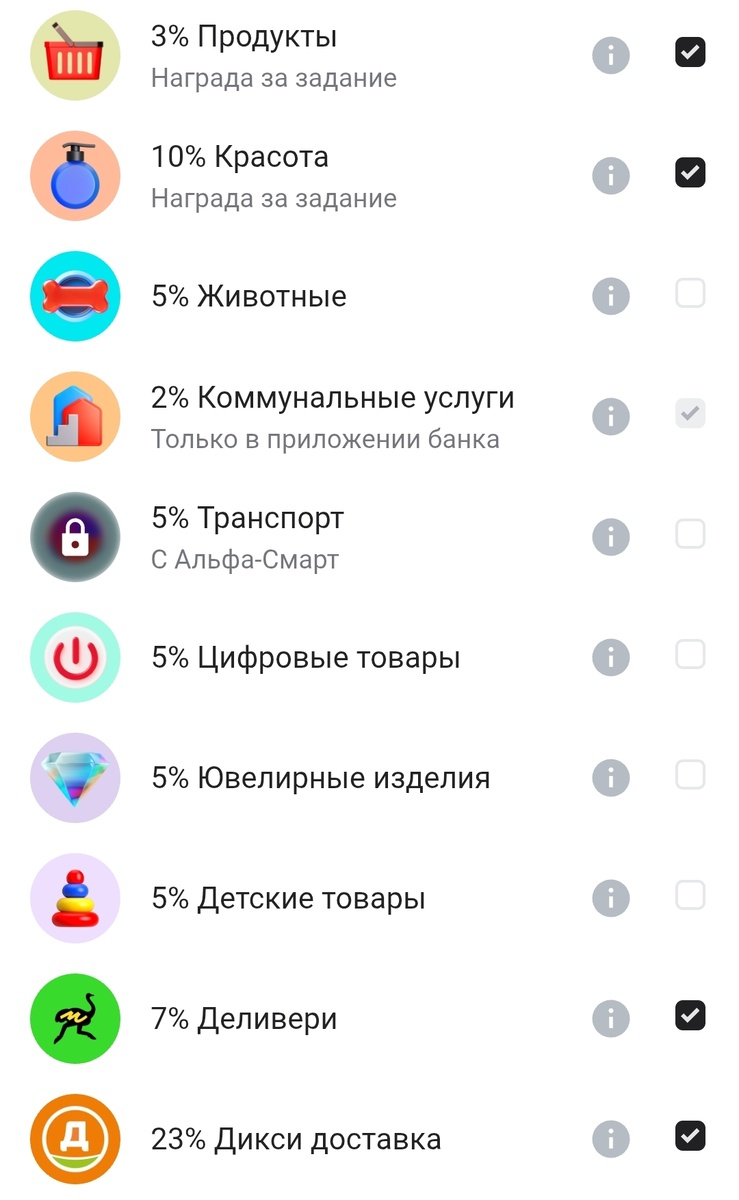Select the padlock icon for Транспорт

75,537
